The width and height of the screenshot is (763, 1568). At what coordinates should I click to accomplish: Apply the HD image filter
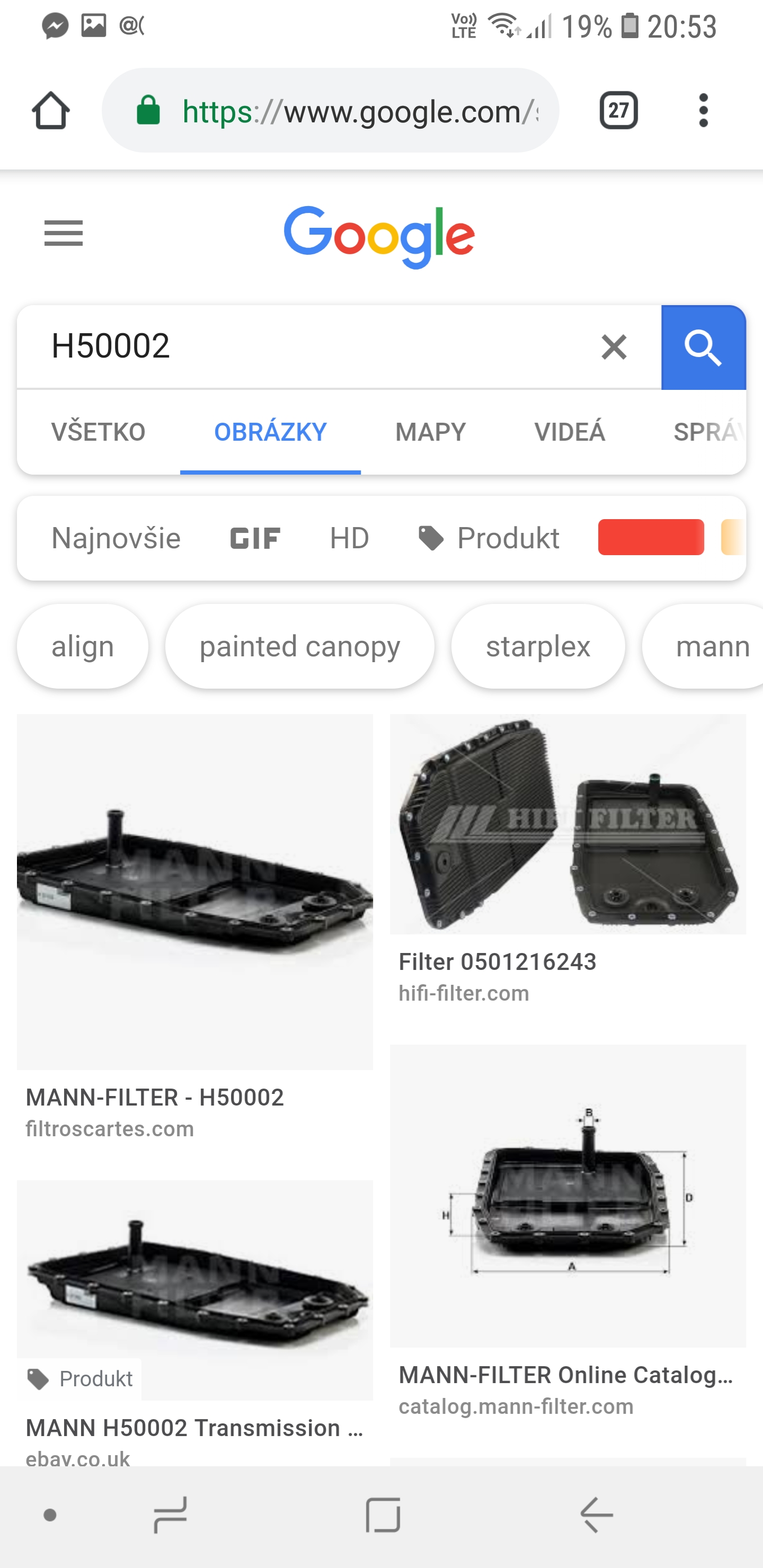tap(350, 538)
